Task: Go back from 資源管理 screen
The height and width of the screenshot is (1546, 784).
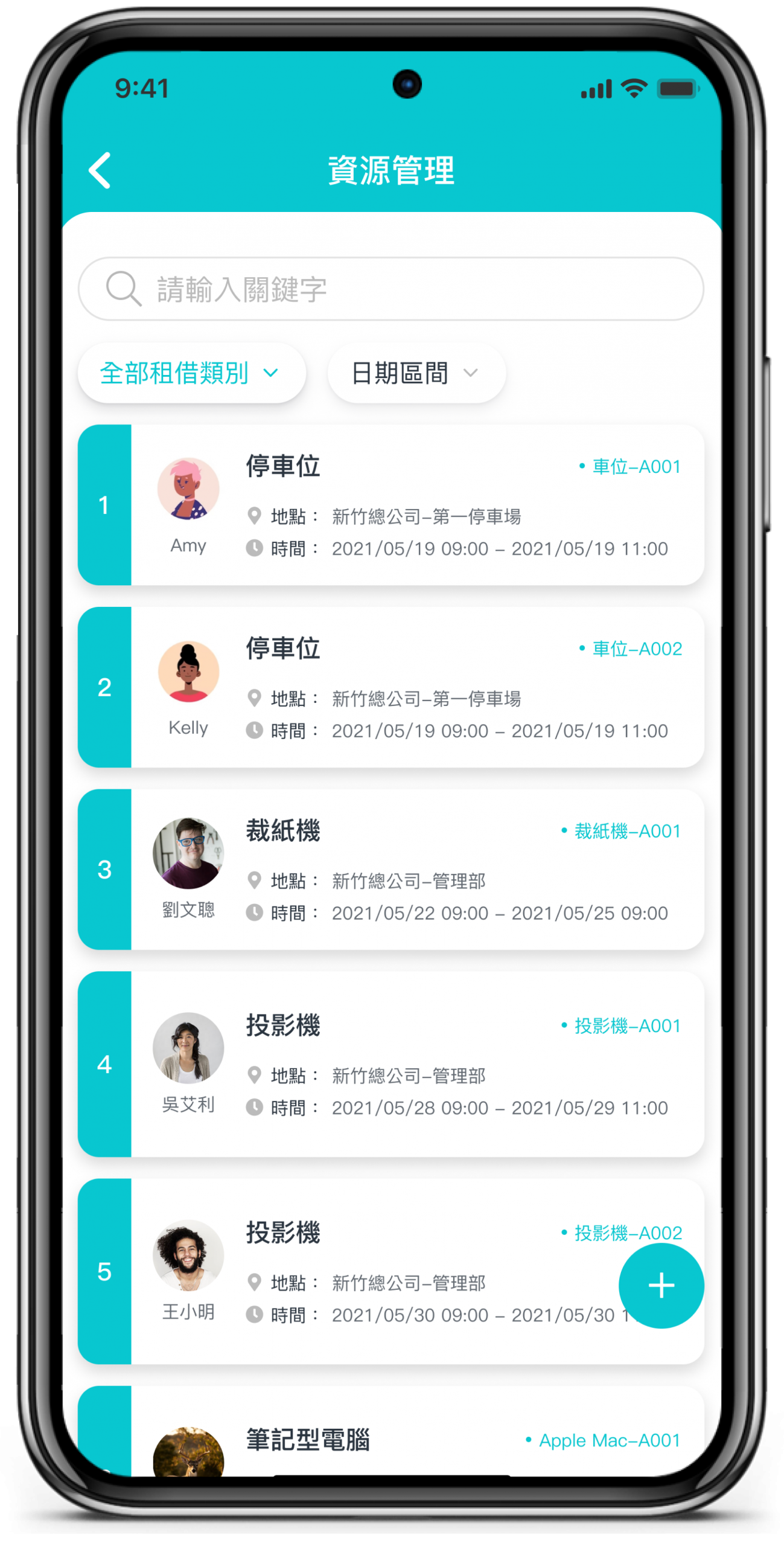Action: (100, 170)
